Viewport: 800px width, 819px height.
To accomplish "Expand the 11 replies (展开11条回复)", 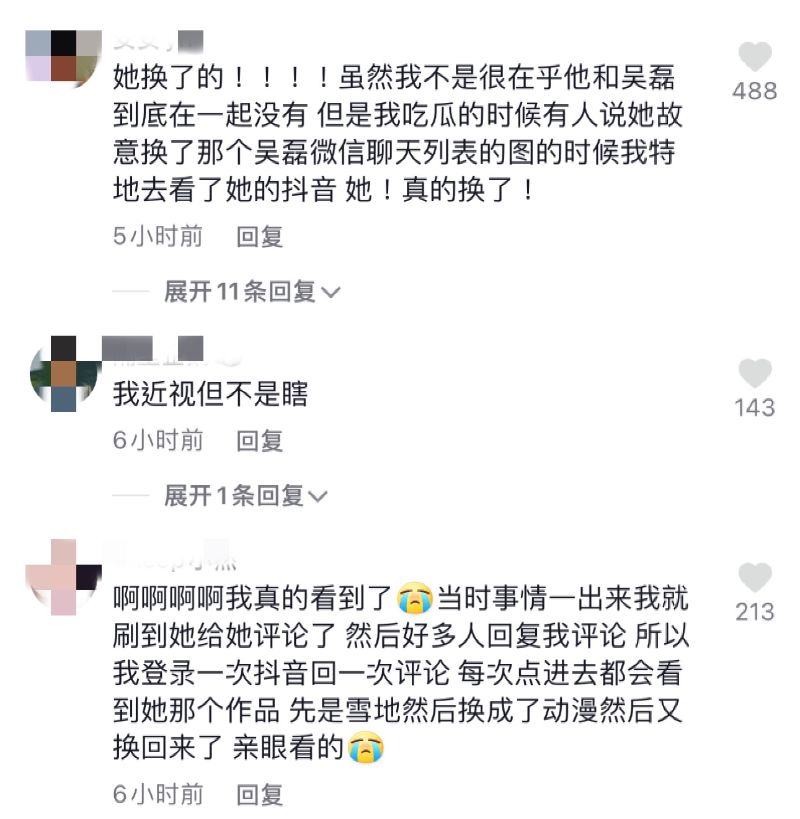I will click(x=252, y=292).
